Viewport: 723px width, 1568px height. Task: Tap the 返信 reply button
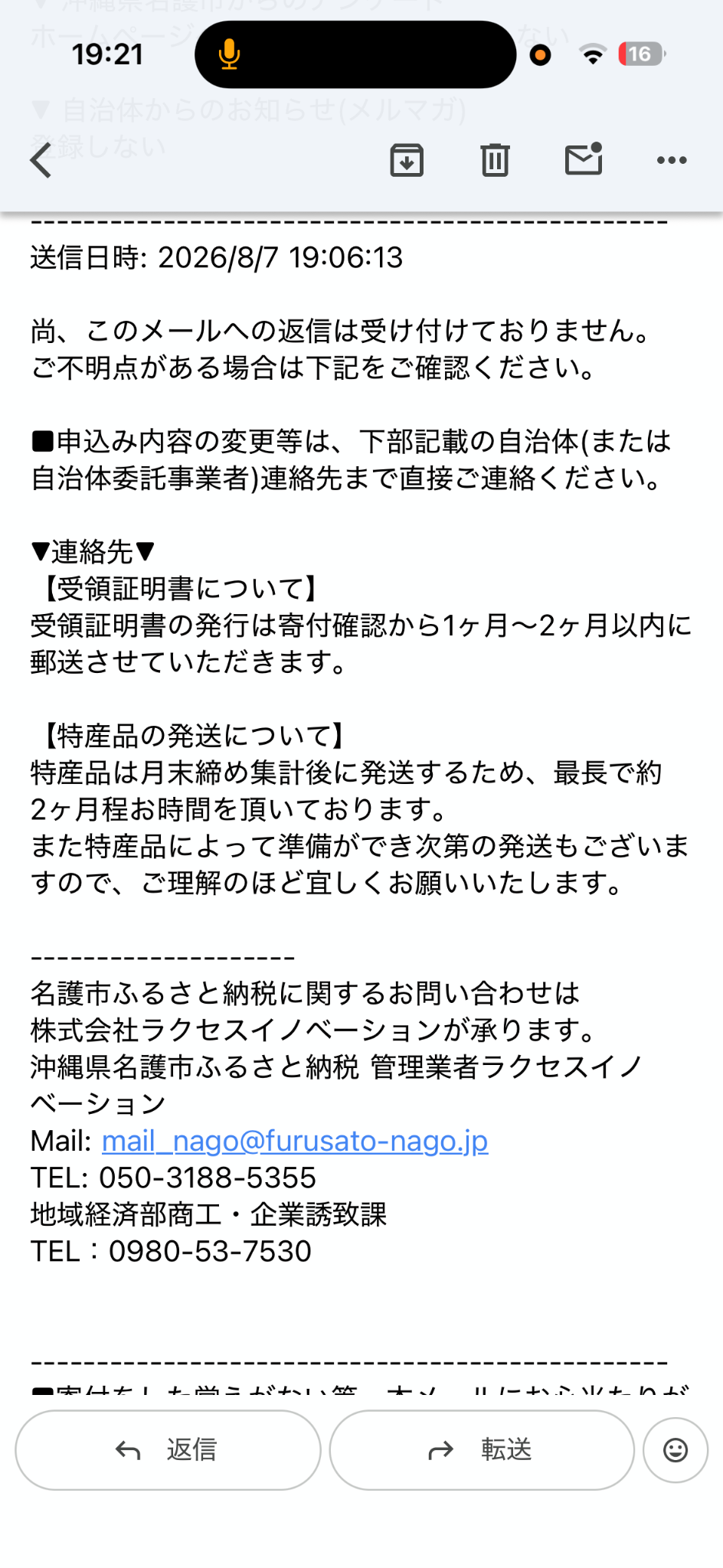click(x=168, y=1450)
